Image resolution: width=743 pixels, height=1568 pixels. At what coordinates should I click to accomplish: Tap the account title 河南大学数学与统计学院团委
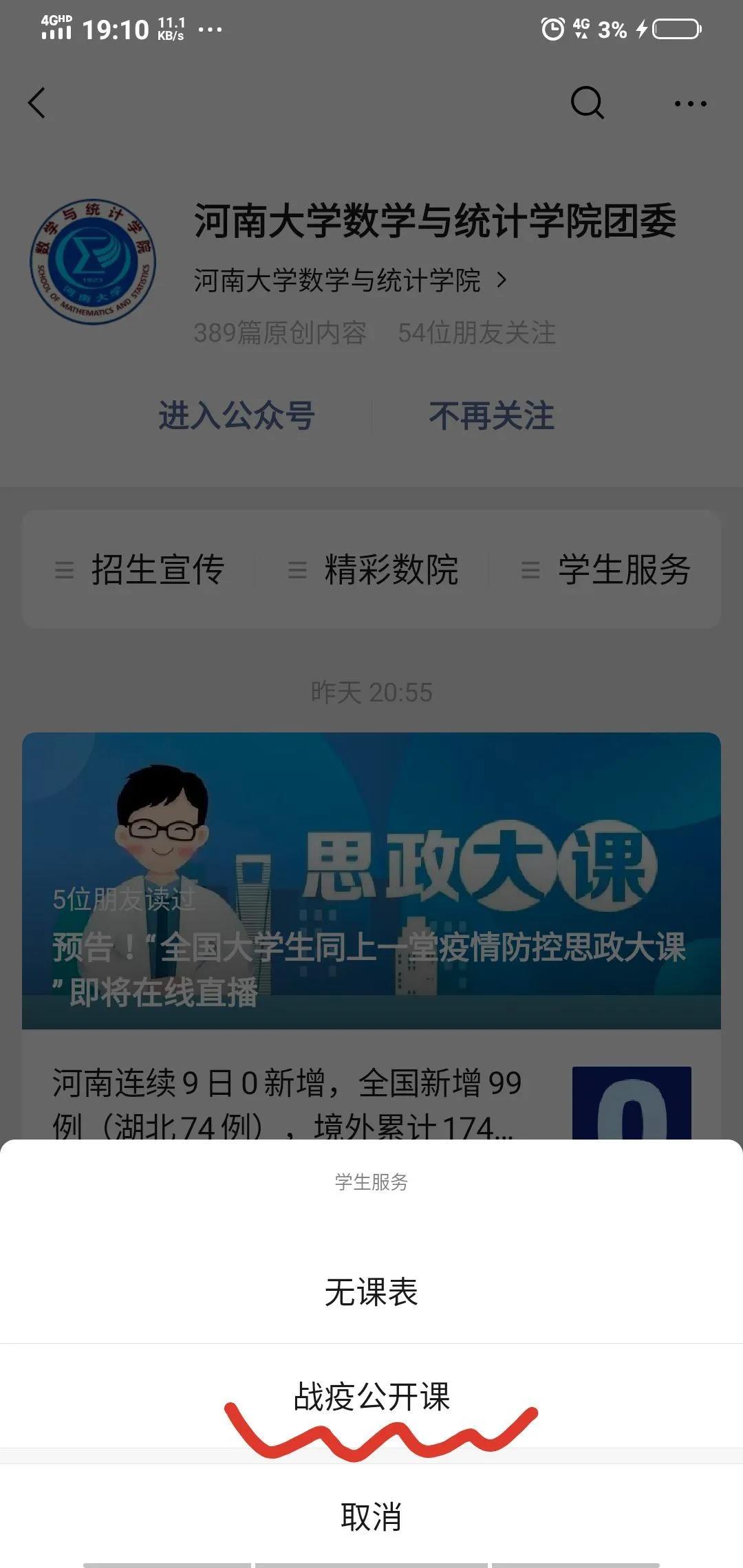435,222
